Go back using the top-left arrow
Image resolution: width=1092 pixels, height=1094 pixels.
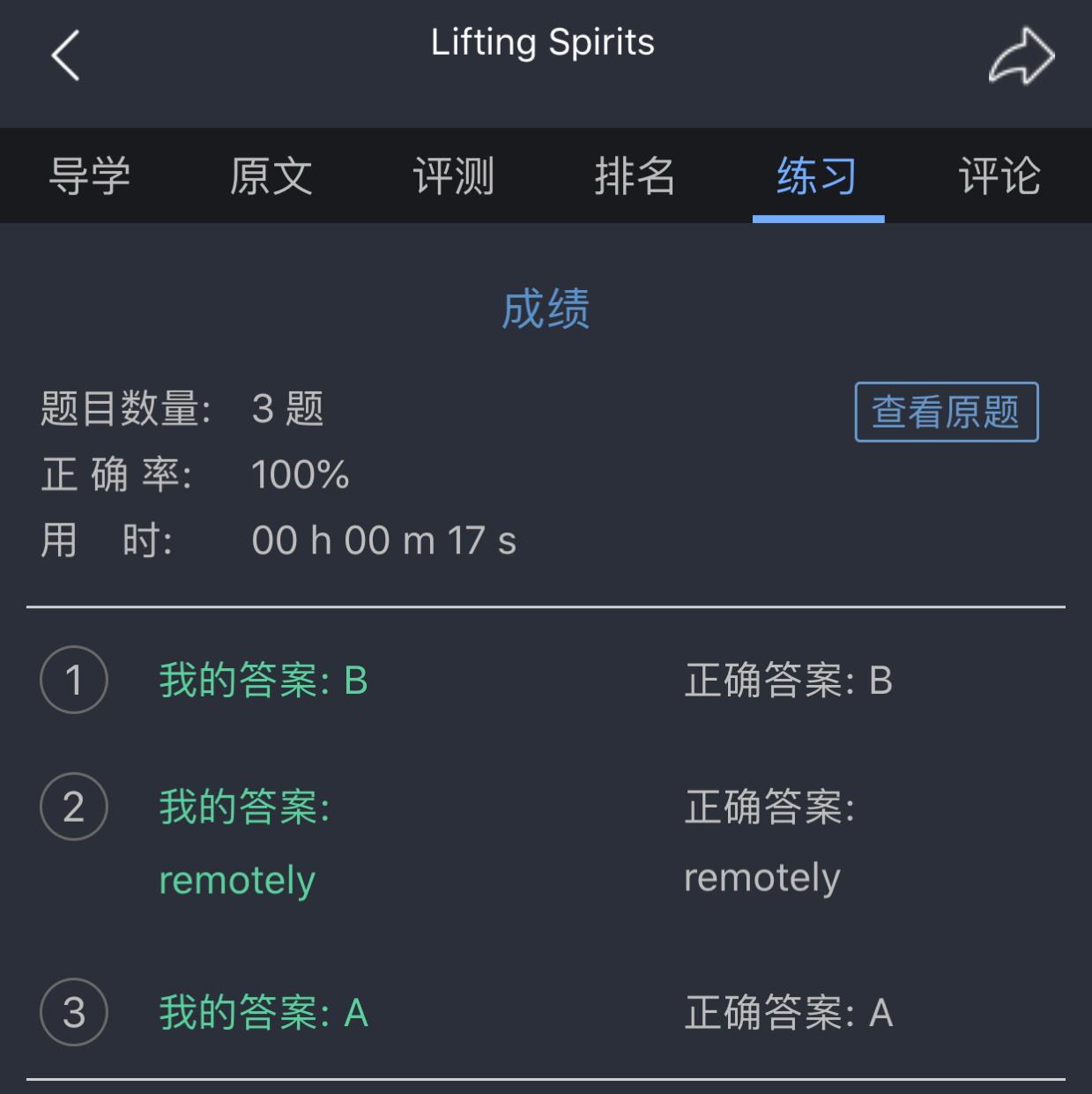pyautogui.click(x=66, y=56)
